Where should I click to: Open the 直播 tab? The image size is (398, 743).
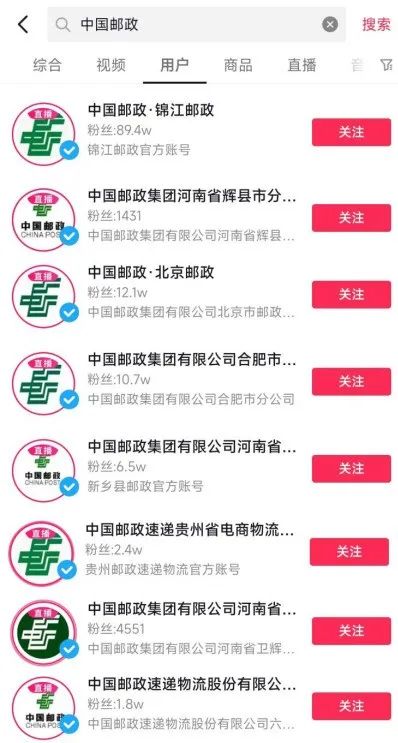[x=302, y=65]
